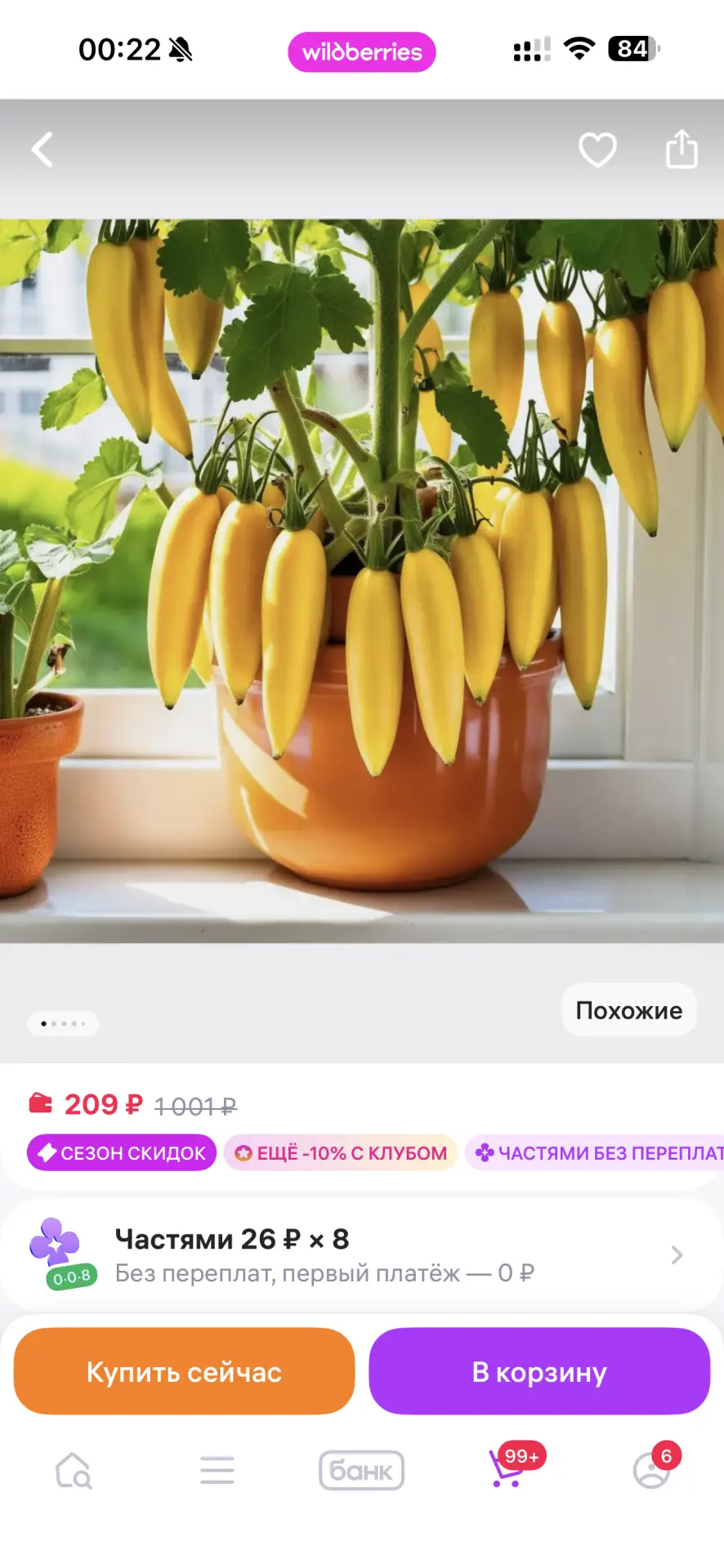Tap the Ещё -10% с клубом chip
This screenshot has height=1568, width=724.
click(341, 1152)
